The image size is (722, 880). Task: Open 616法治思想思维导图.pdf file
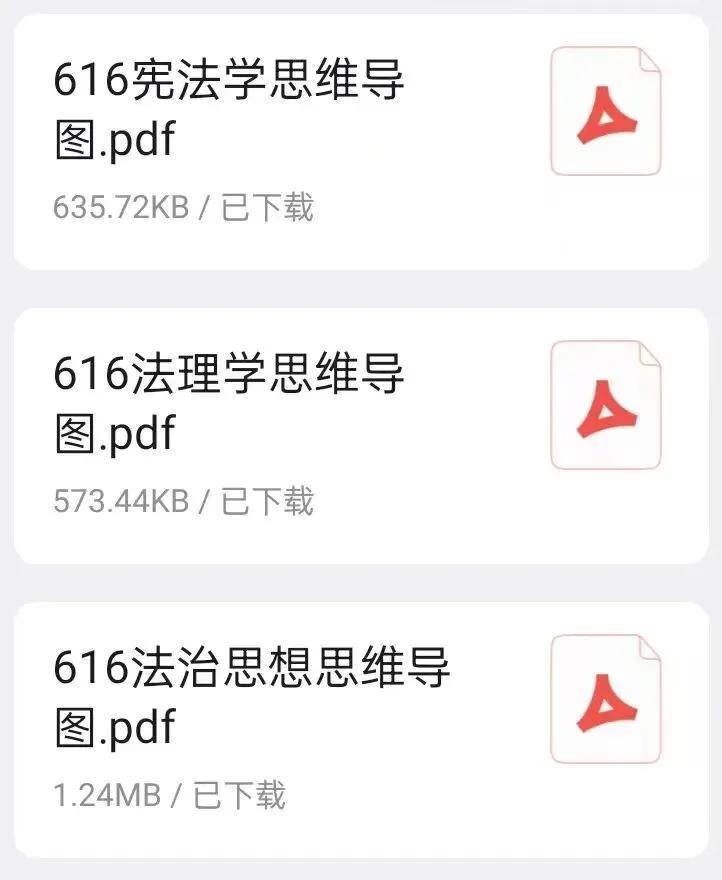(x=252, y=698)
